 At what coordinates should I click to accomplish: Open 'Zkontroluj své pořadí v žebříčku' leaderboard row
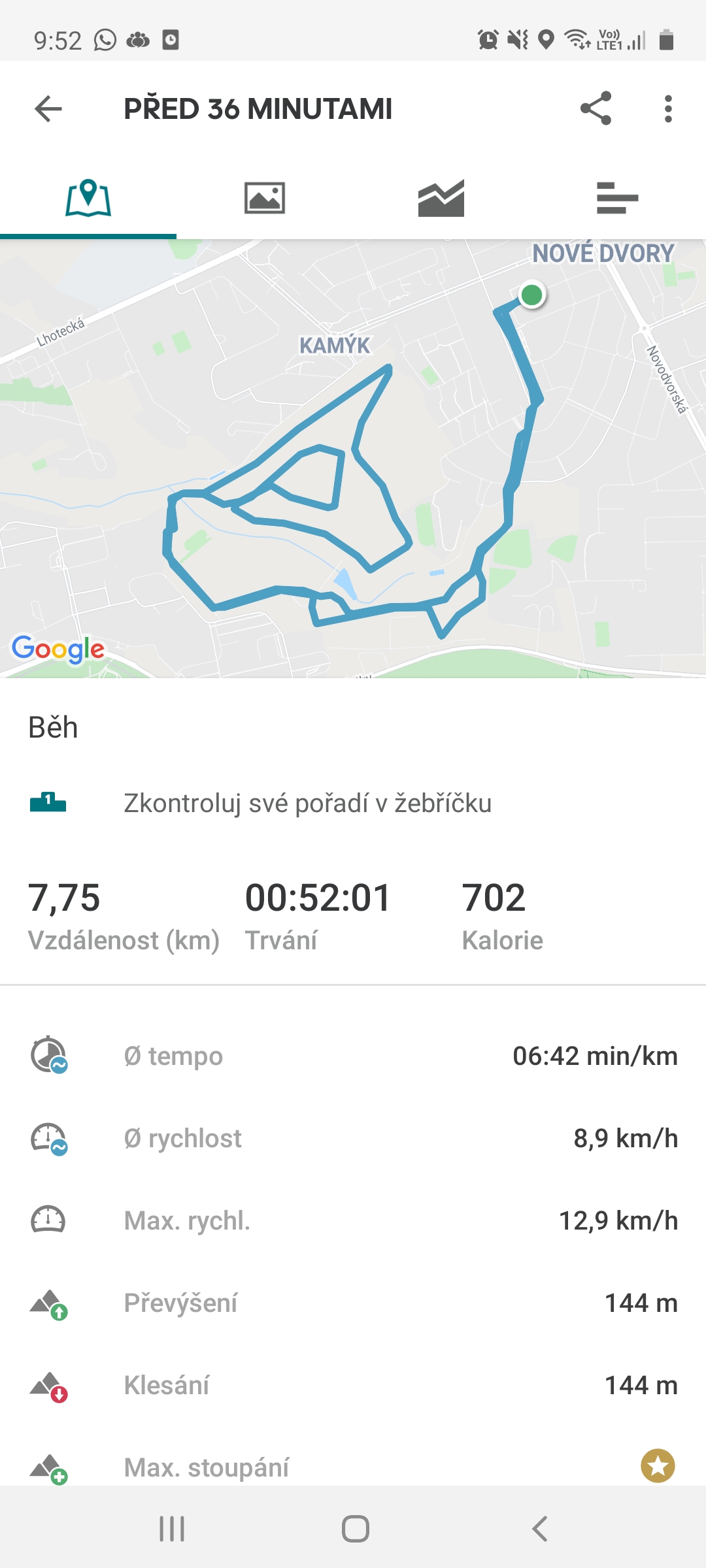point(353,803)
